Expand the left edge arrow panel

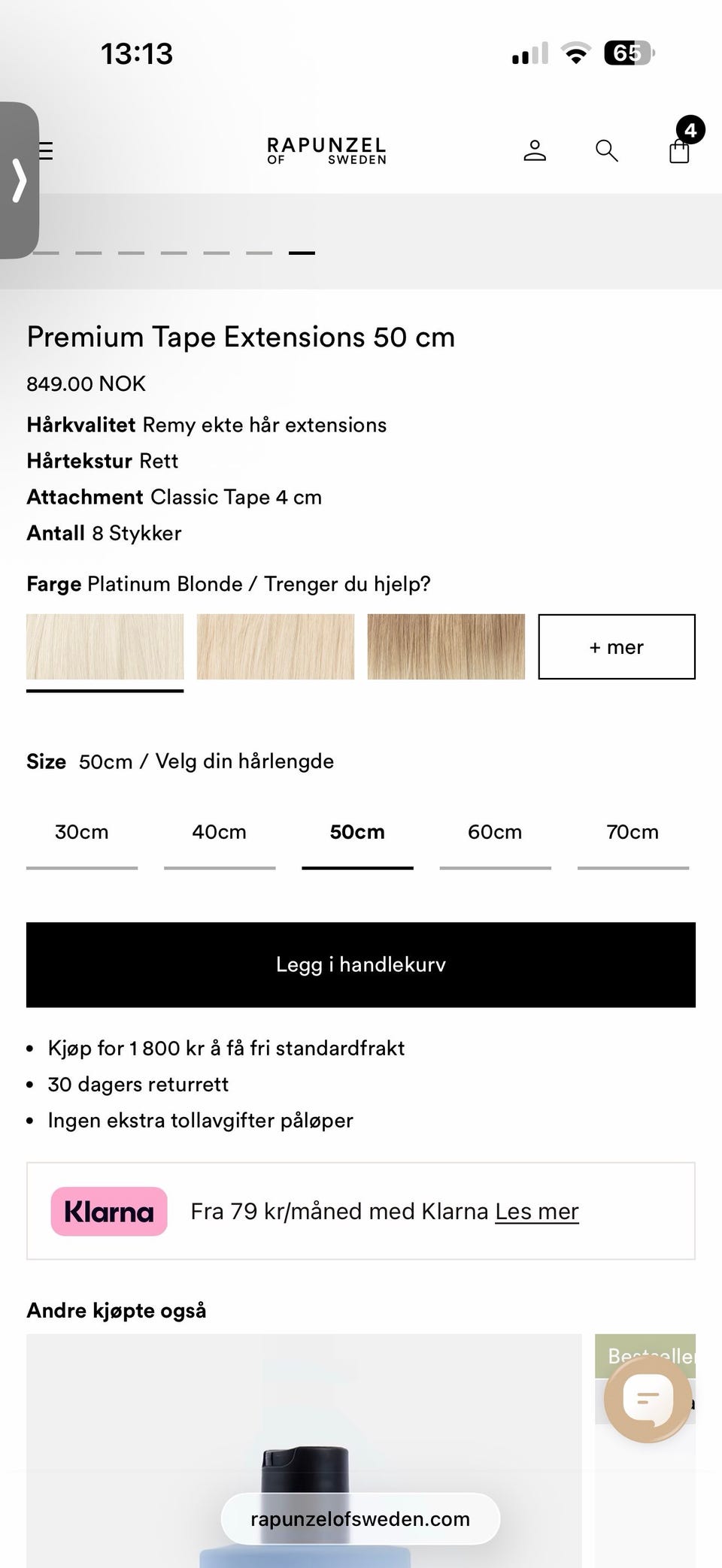pyautogui.click(x=20, y=181)
